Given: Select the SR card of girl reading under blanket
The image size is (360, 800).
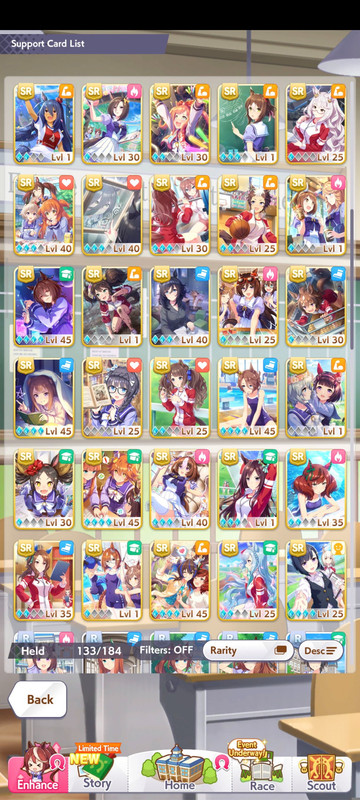Looking at the screenshot, I should pos(44,398).
